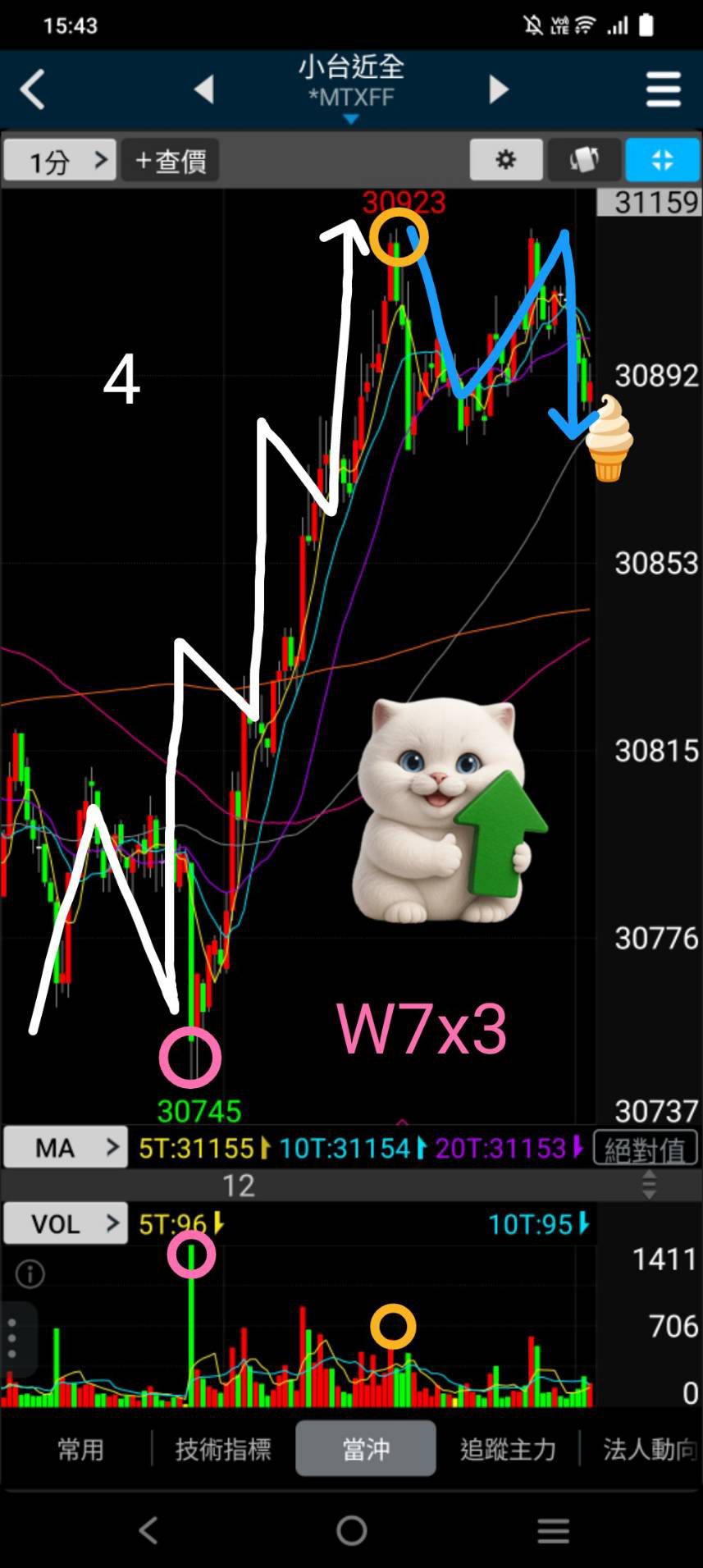Switch to the 常用 tab
Screen dimensions: 703x1568
[x=80, y=1450]
